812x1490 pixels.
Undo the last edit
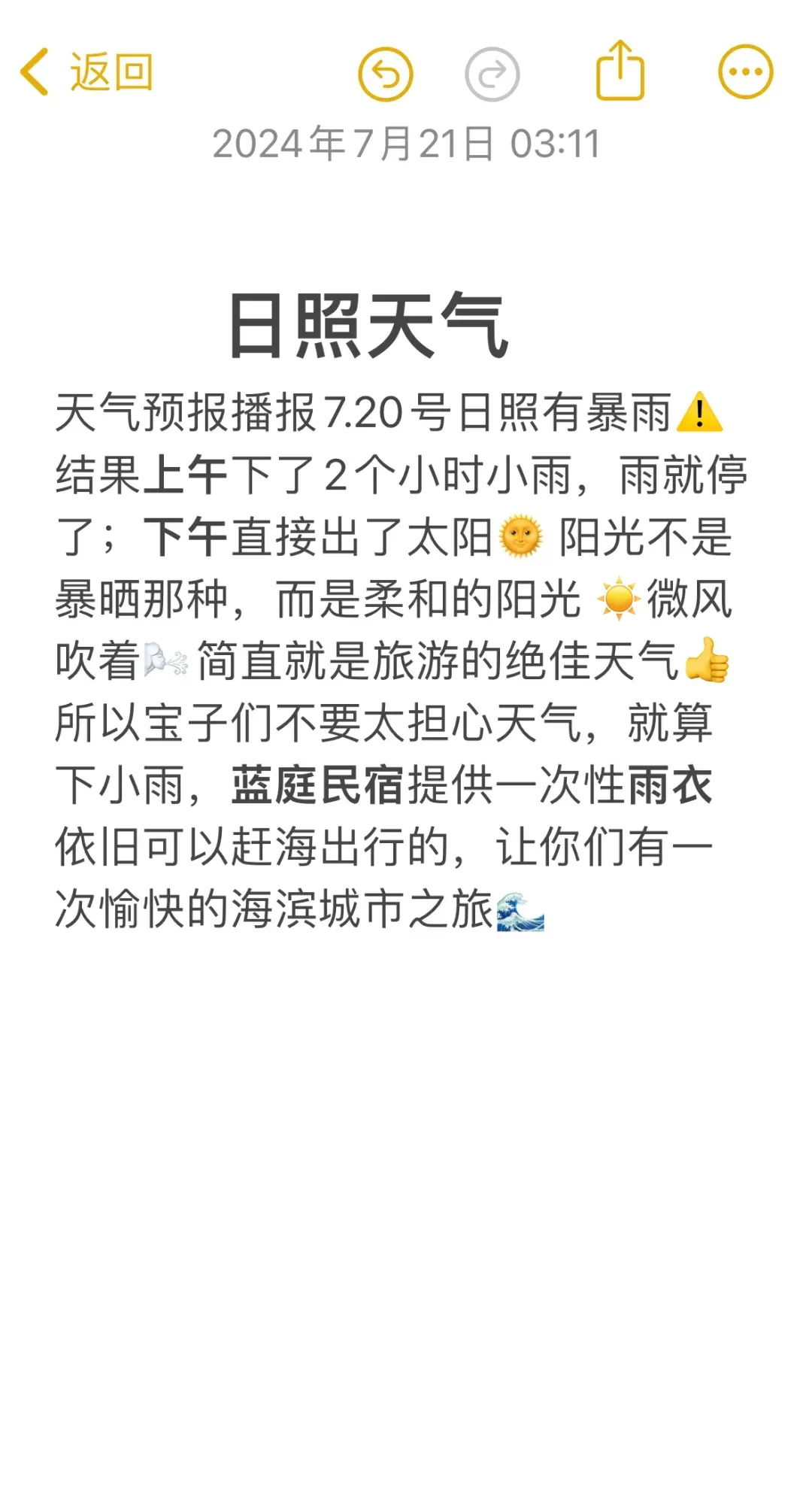coord(386,74)
